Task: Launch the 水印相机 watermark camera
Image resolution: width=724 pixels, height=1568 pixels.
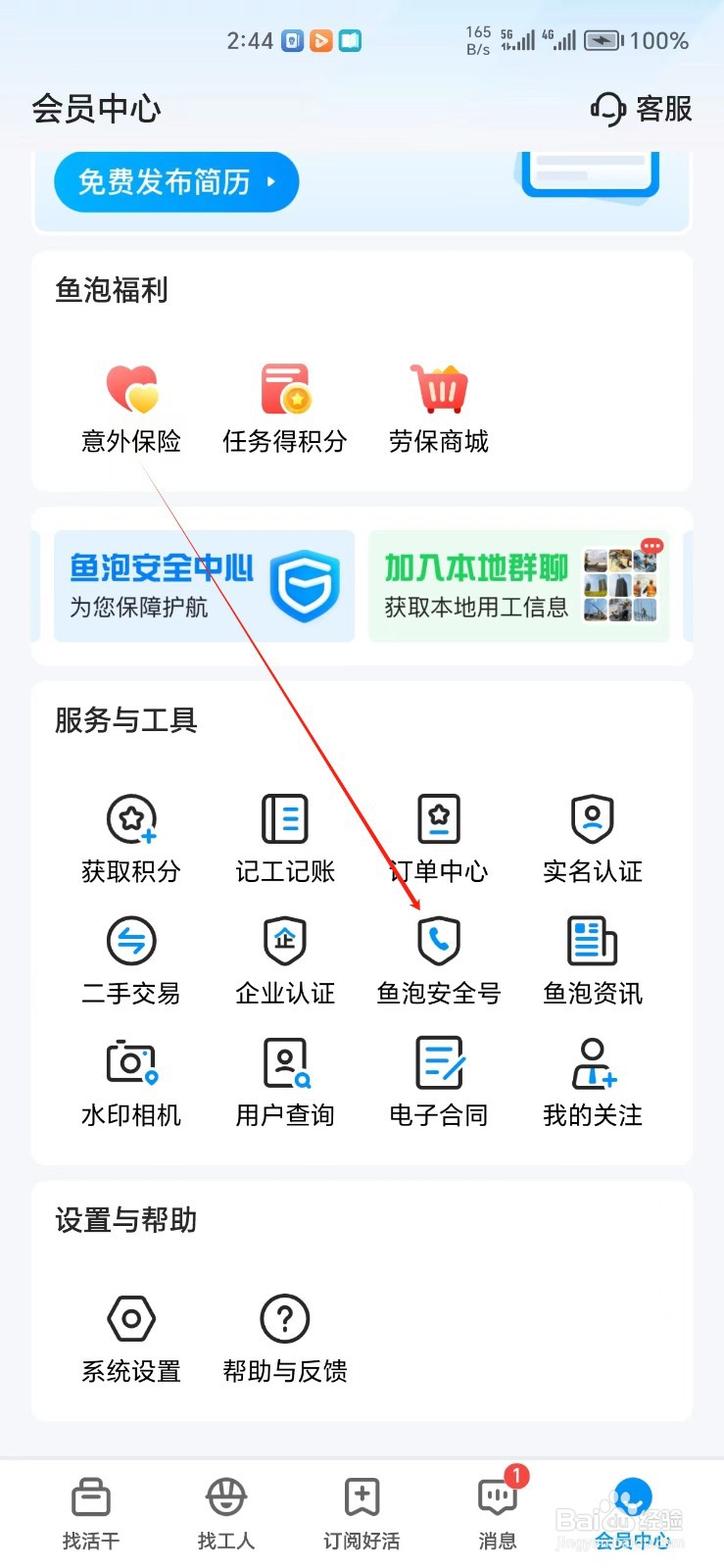Action: (131, 1080)
